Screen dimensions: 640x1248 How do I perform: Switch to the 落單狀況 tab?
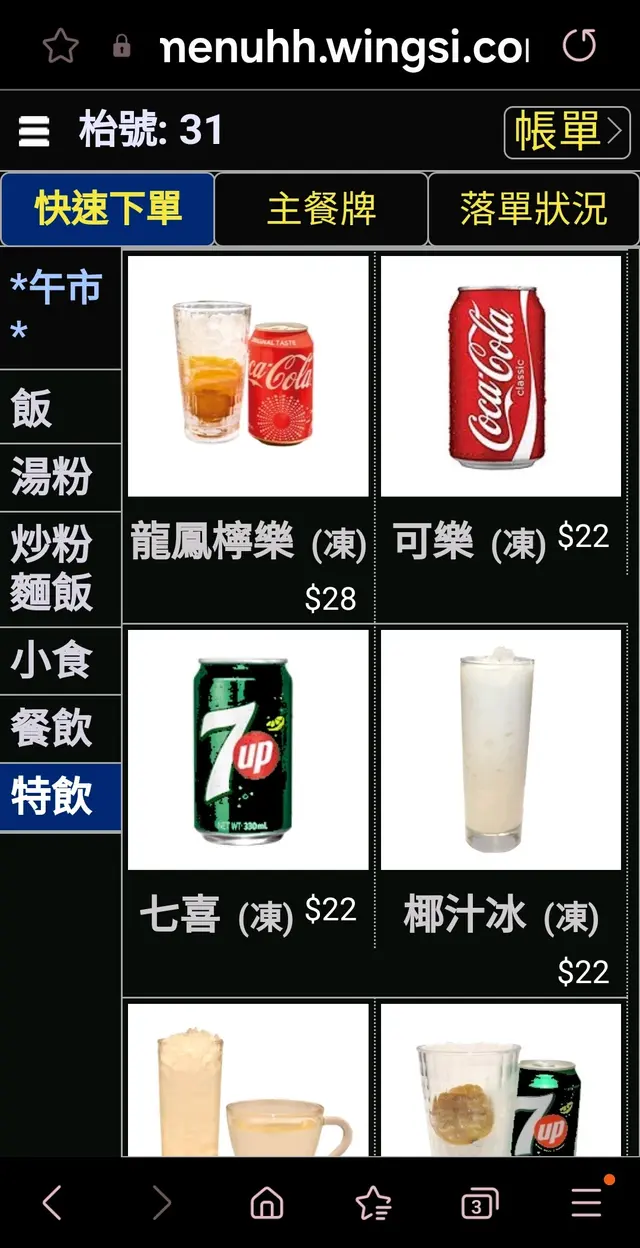[x=533, y=210]
